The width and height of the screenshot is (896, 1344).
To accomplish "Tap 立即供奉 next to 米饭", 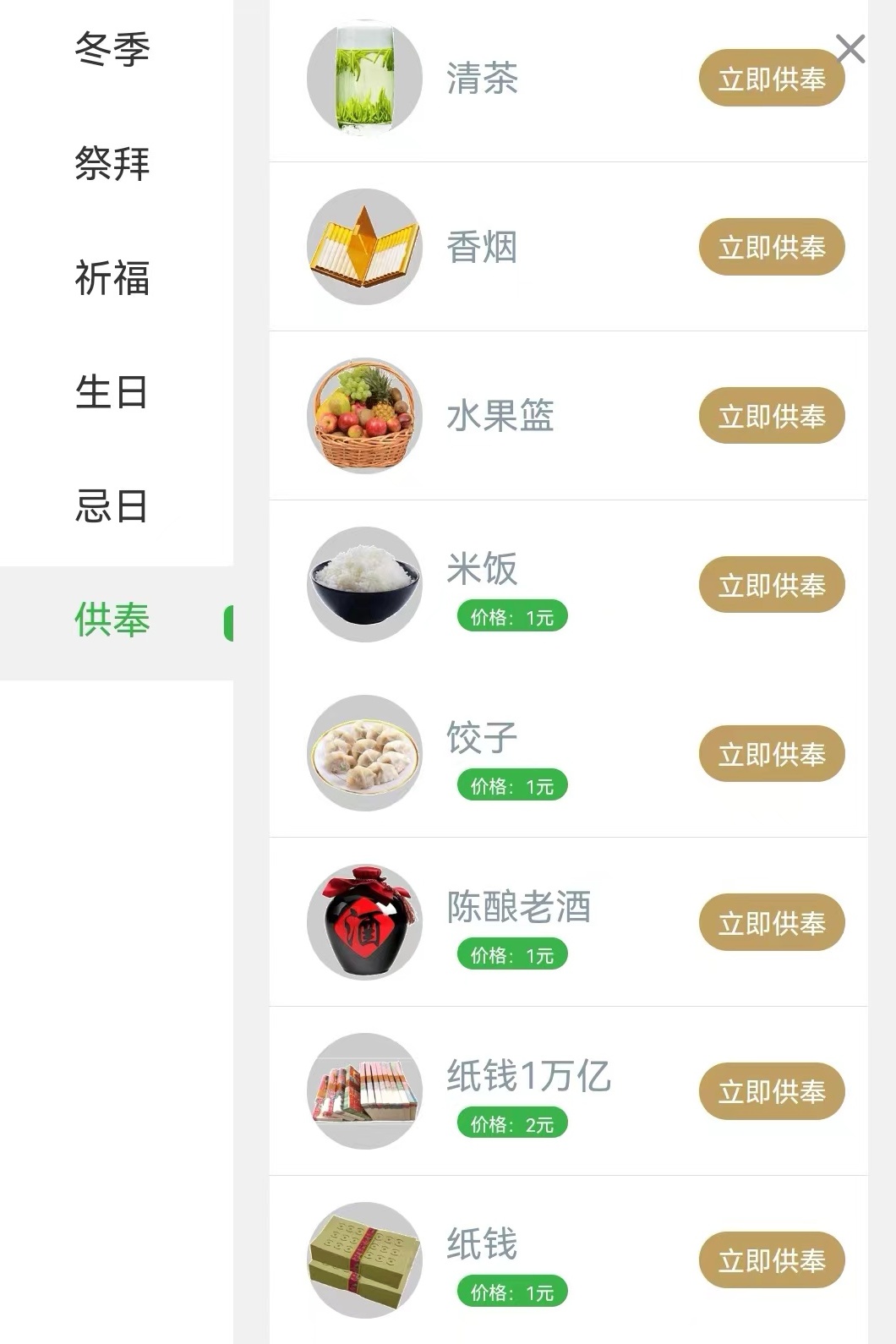I will [x=771, y=585].
